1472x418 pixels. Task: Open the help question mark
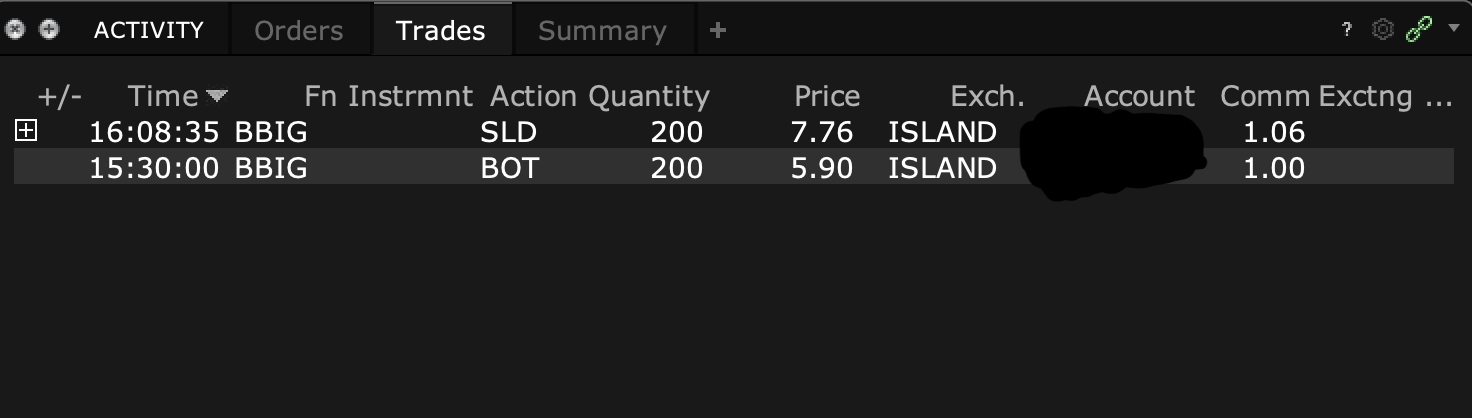tap(1347, 31)
